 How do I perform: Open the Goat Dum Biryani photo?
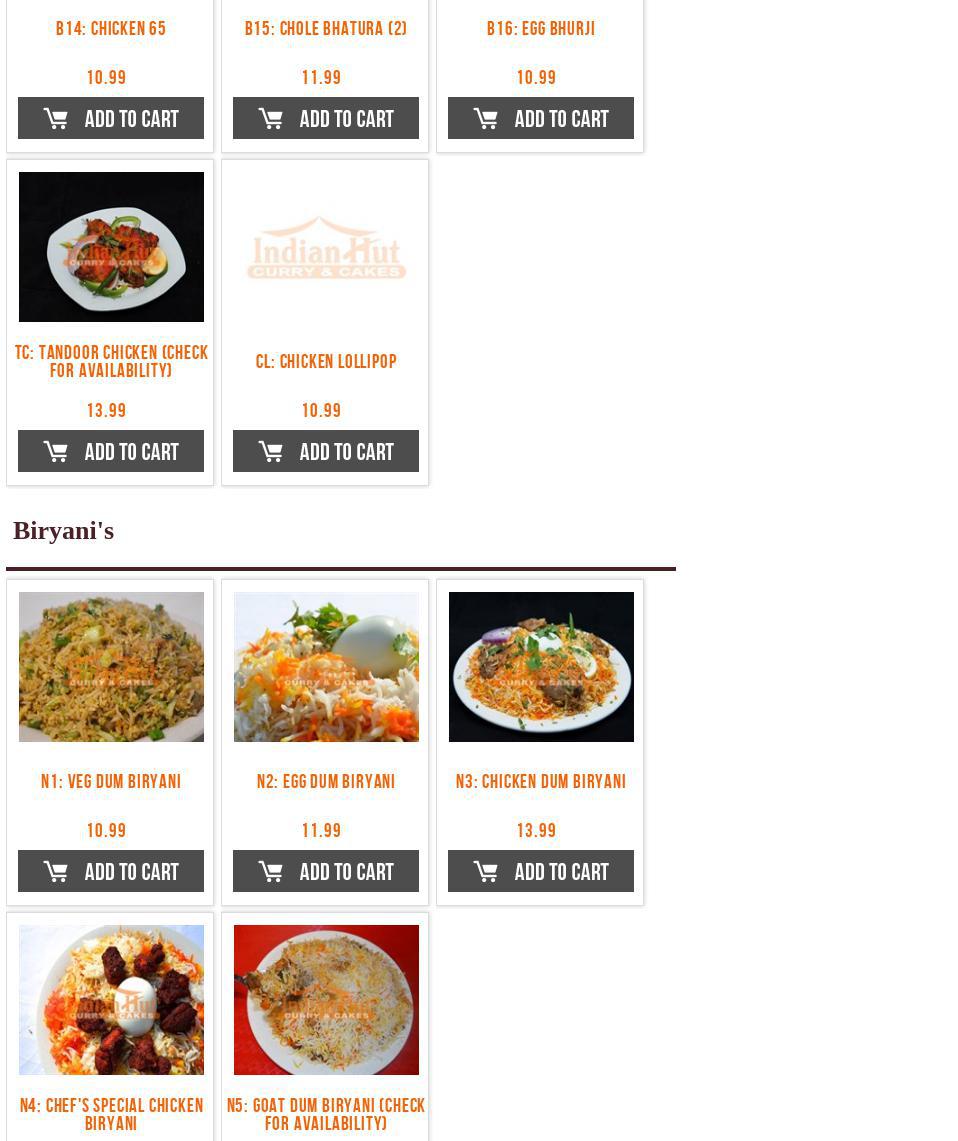(x=326, y=1000)
